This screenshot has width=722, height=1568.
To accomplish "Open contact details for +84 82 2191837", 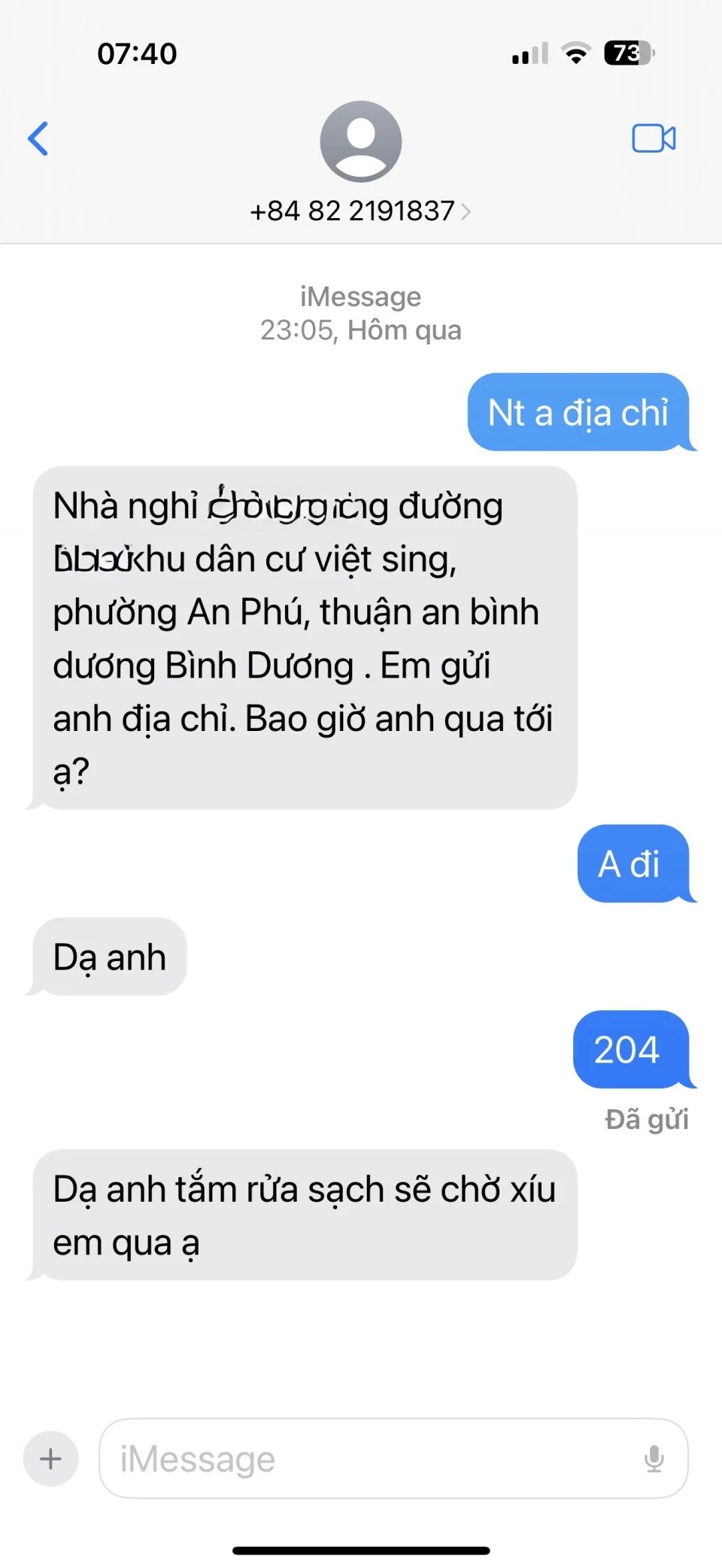I will tap(360, 211).
